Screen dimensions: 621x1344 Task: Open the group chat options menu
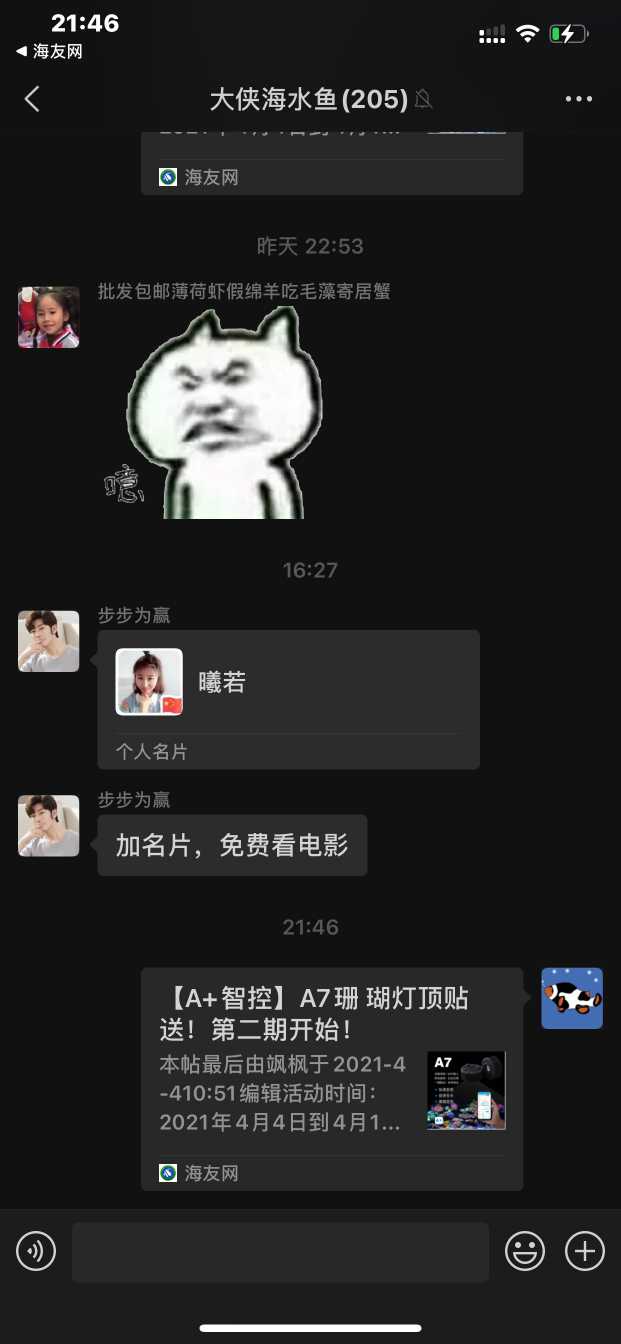[x=579, y=99]
